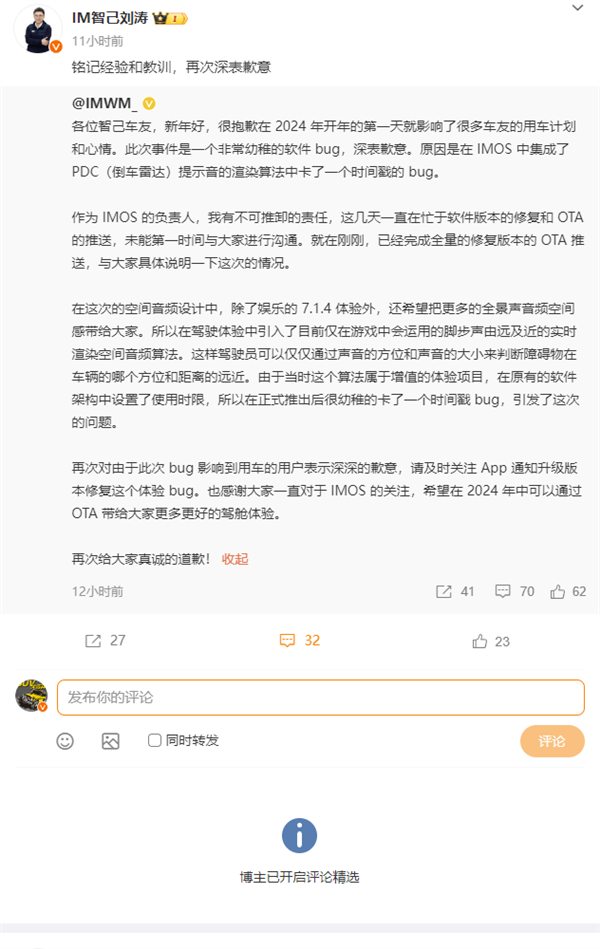This screenshot has height=949, width=600.
Task: Open the quoted post's 70 comments
Action: (515, 591)
